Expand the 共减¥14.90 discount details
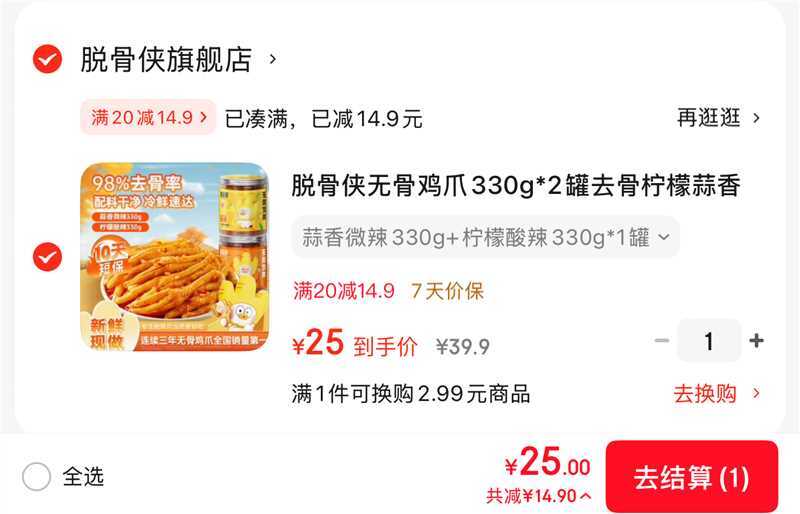The image size is (800, 514). 538,495
